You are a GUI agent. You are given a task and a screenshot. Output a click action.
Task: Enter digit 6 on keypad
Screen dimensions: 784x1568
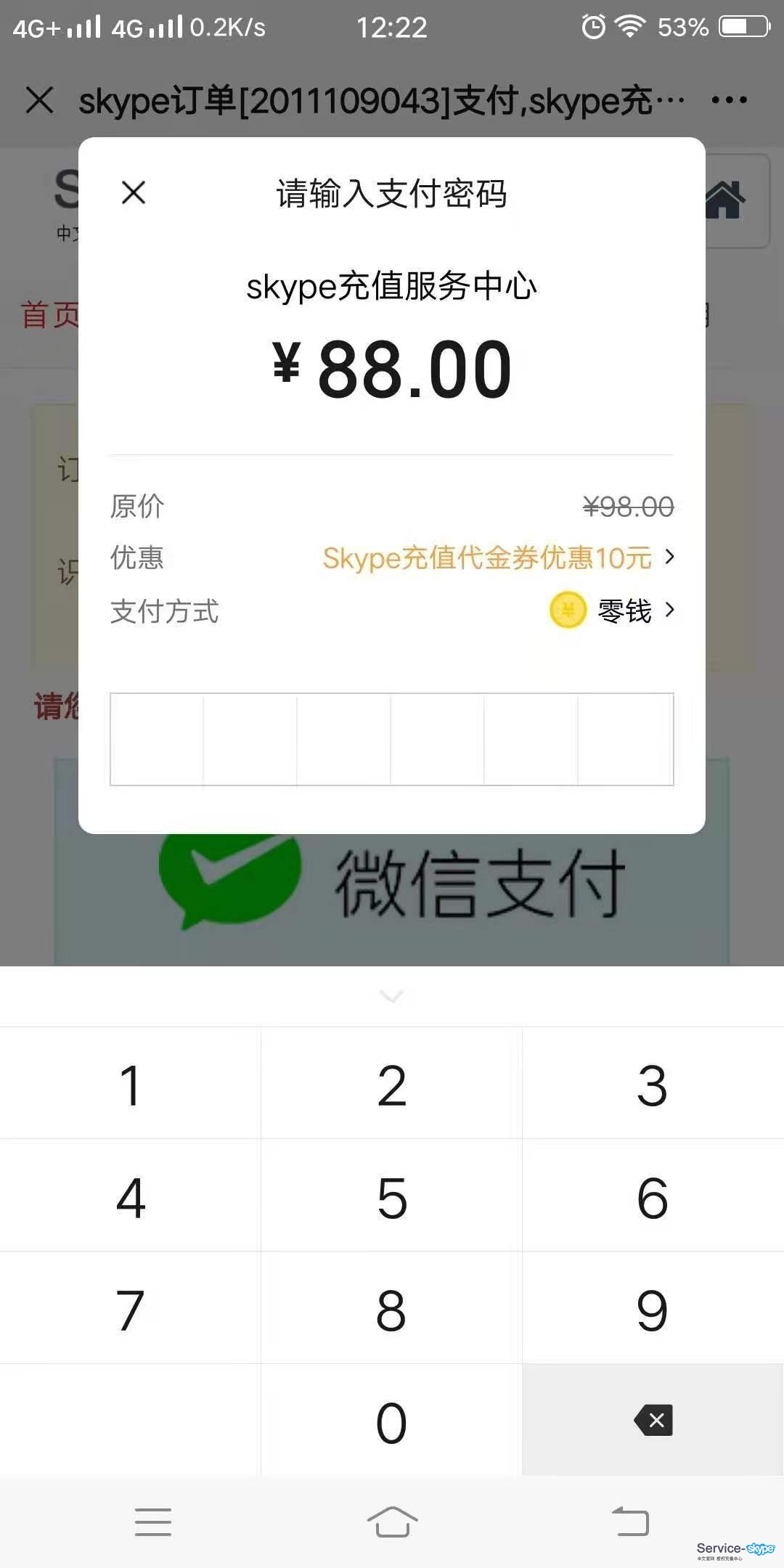652,1198
